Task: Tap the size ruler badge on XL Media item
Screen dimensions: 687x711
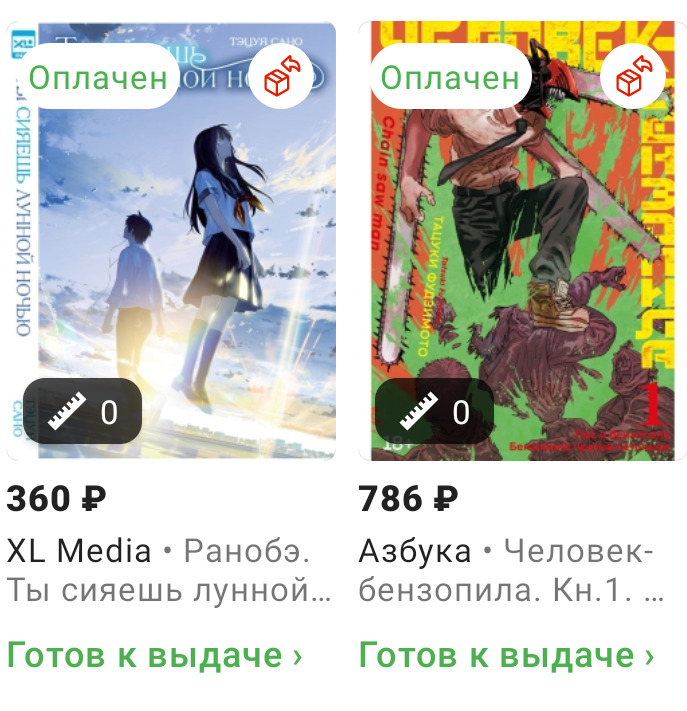Action: click(82, 412)
